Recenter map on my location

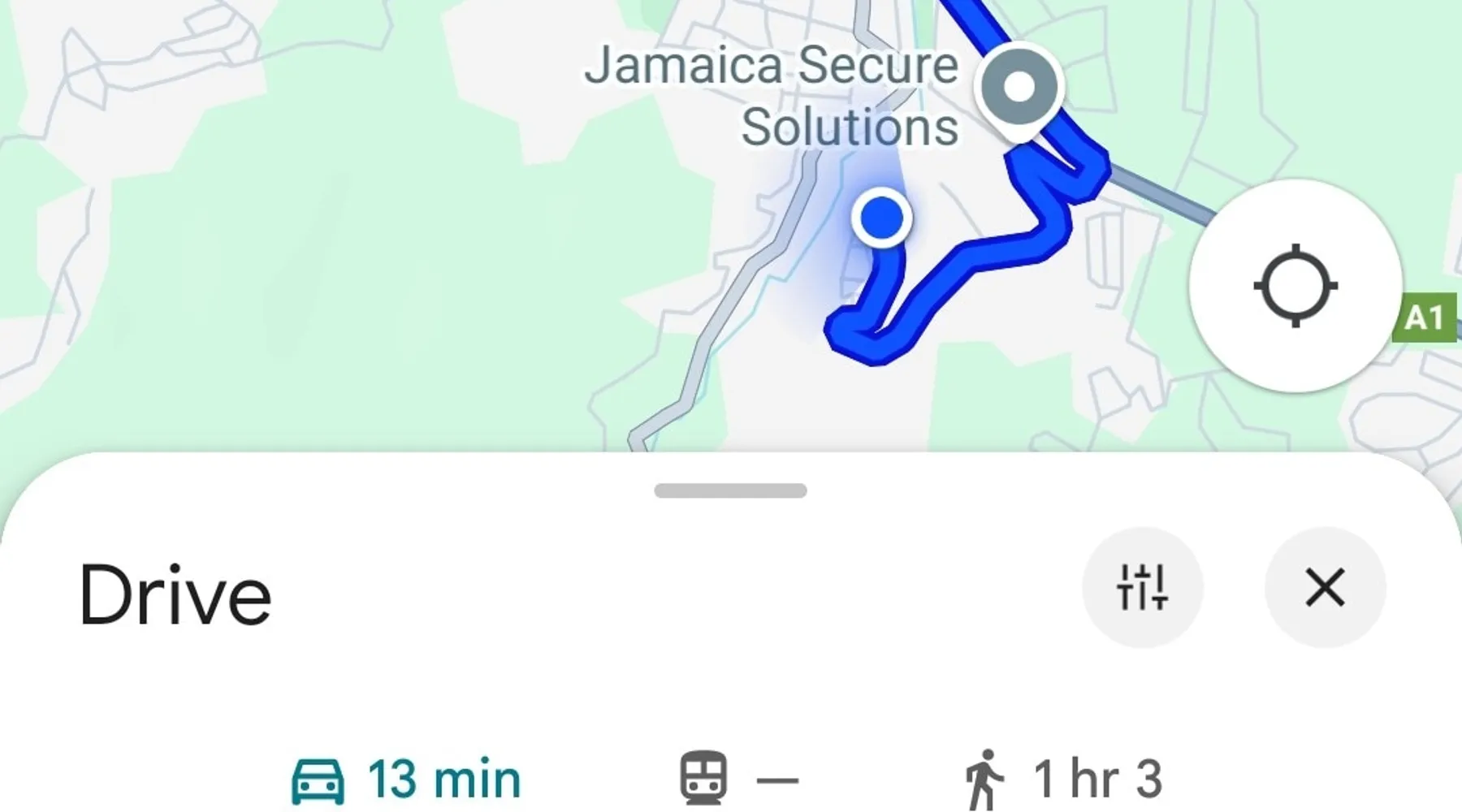pyautogui.click(x=1295, y=286)
